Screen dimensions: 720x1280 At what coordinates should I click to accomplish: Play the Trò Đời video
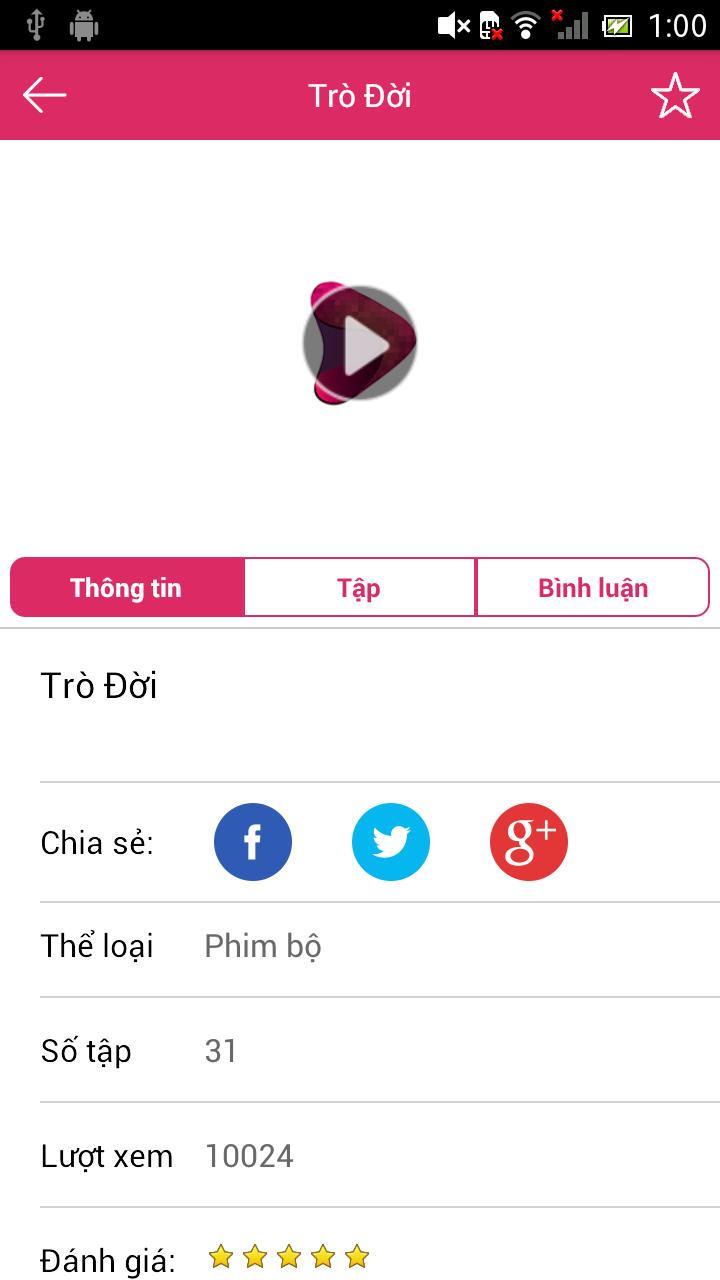coord(360,343)
